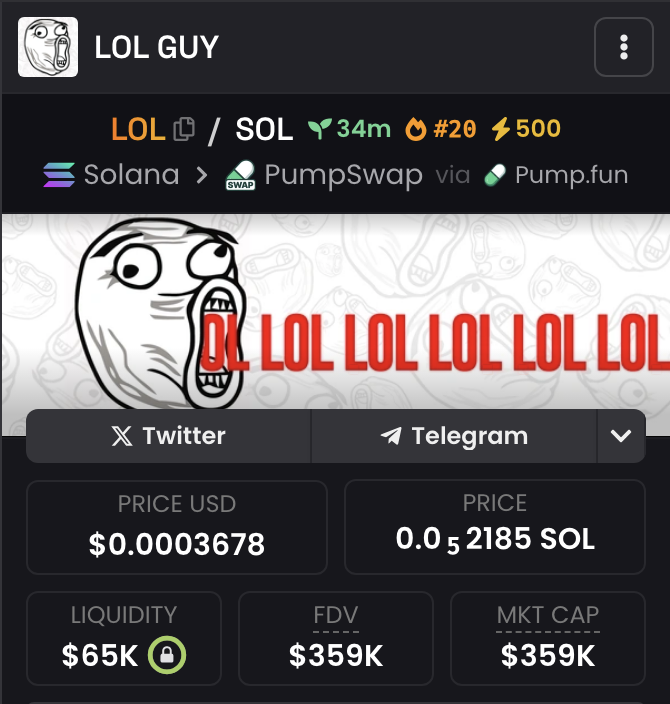Show FDV explanation
670x704 pixels.
click(336, 615)
